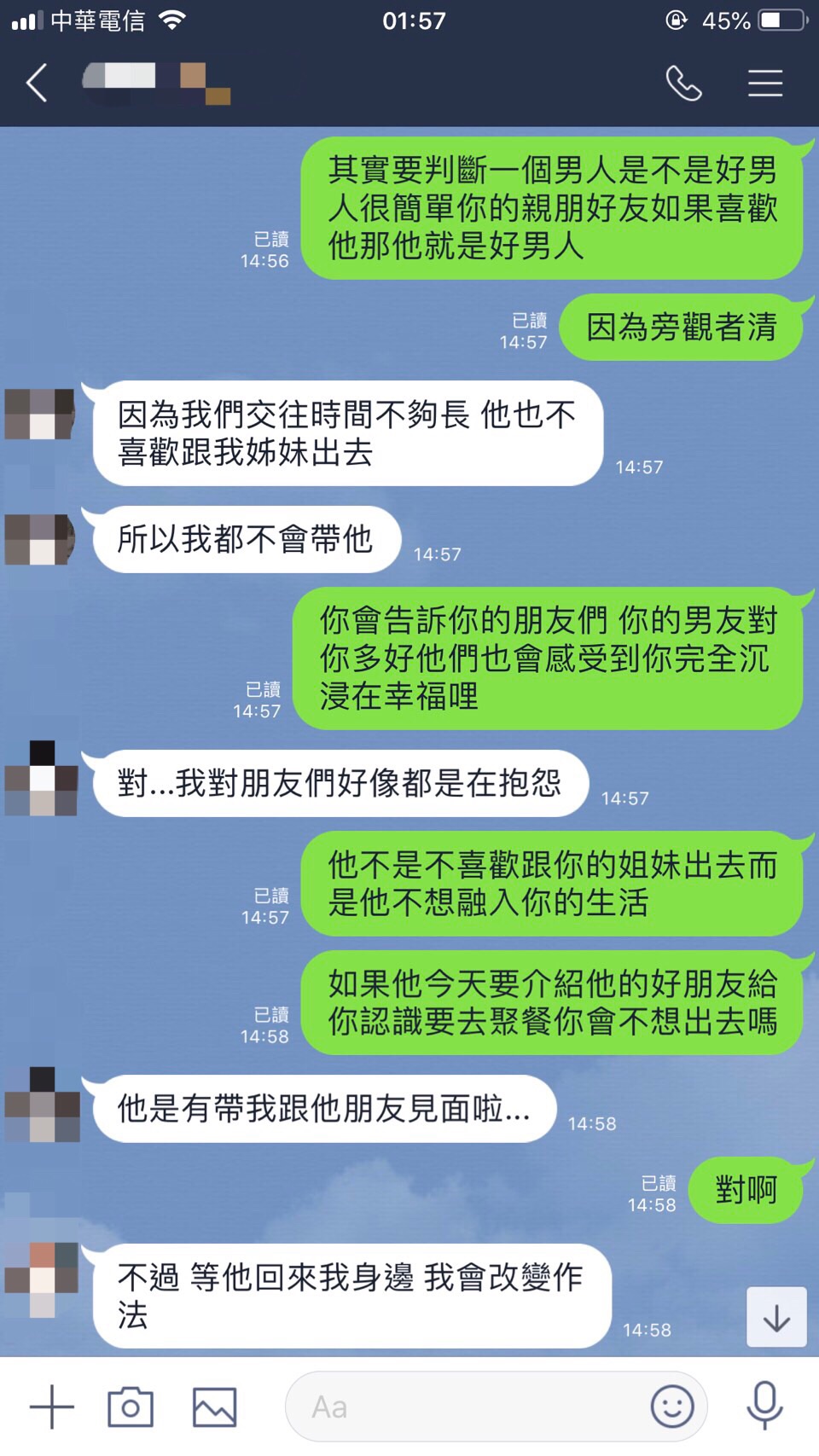Open the emoji and sticker picker
The height and width of the screenshot is (1456, 819).
[671, 1407]
